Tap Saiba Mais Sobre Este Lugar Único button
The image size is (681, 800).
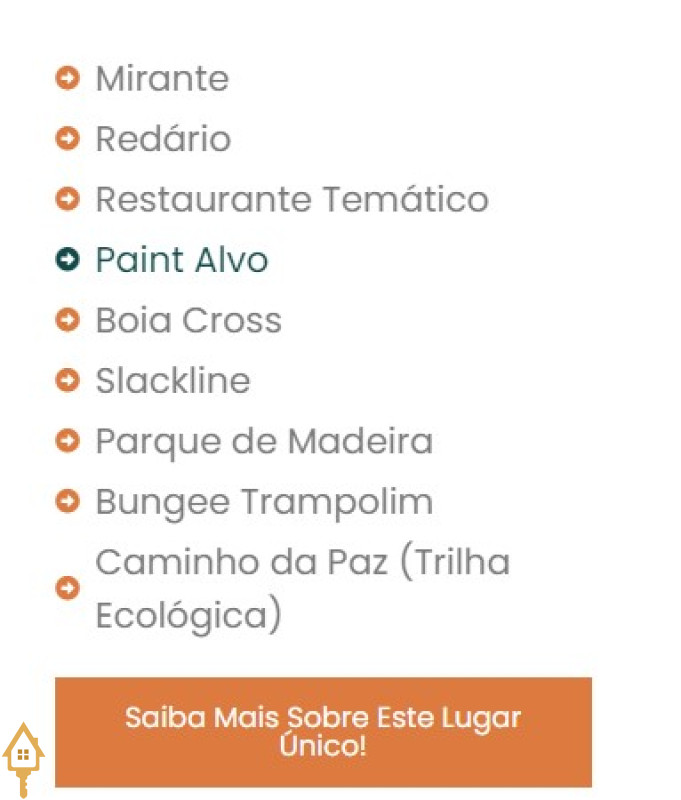coord(323,732)
